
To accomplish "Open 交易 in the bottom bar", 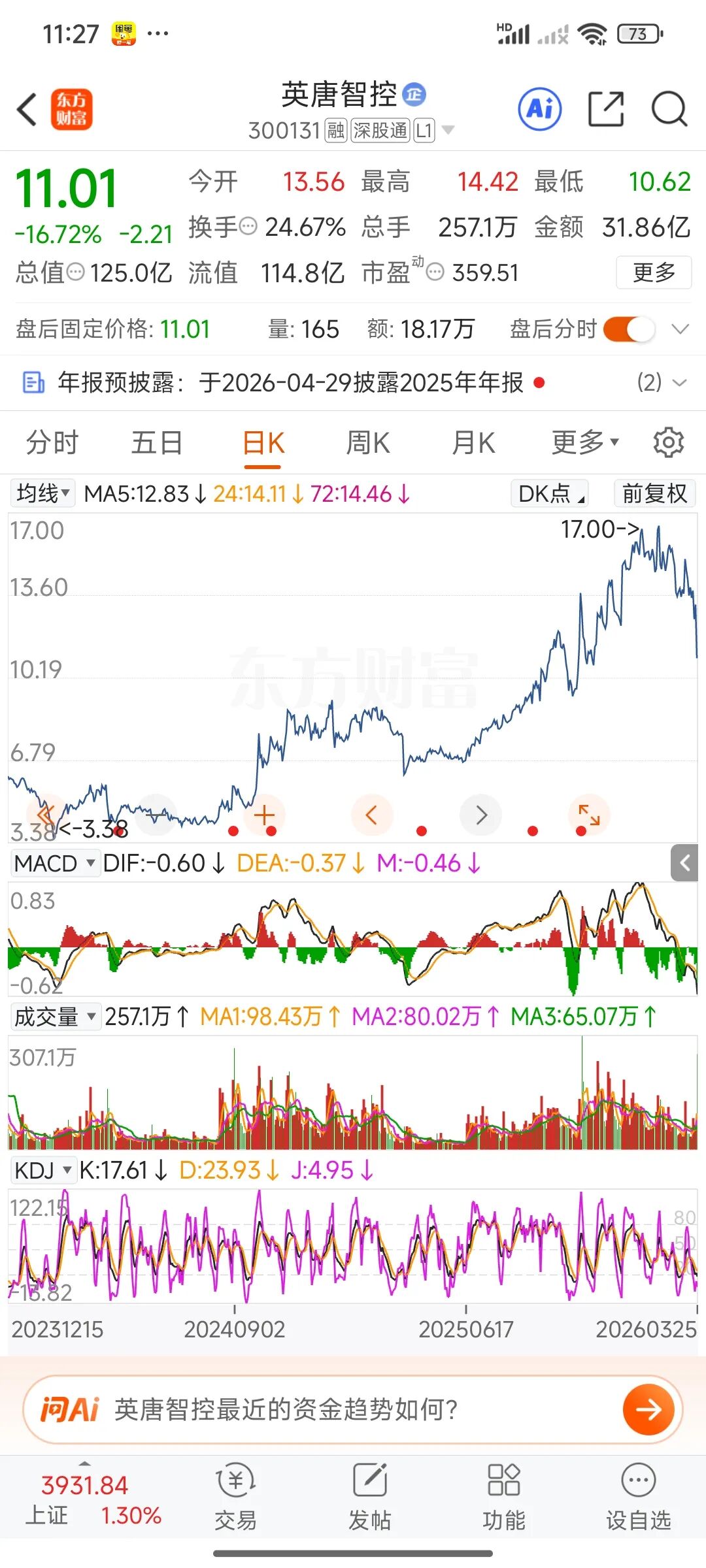I will point(235,1496).
